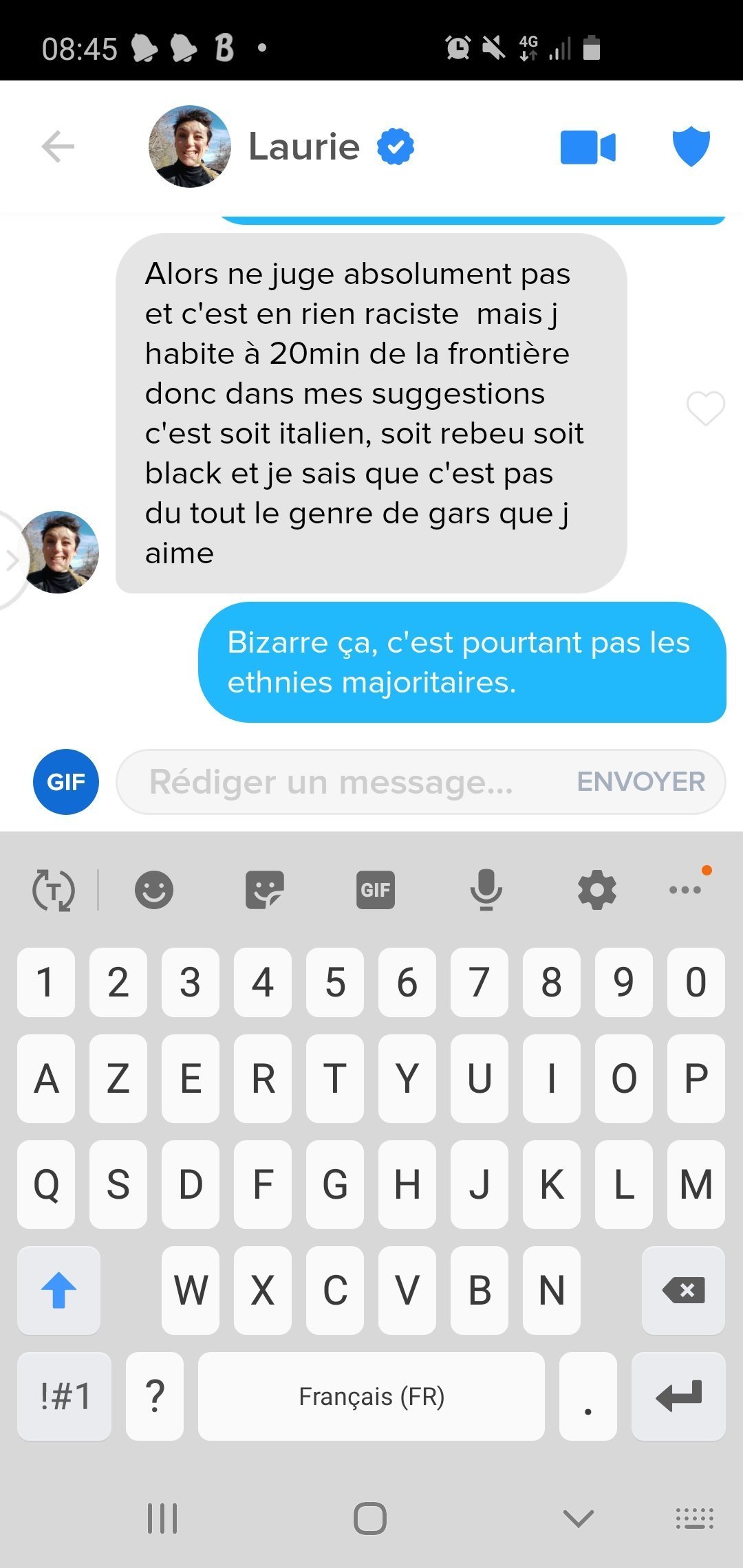Focus the Rédiger un message field

[x=337, y=782]
